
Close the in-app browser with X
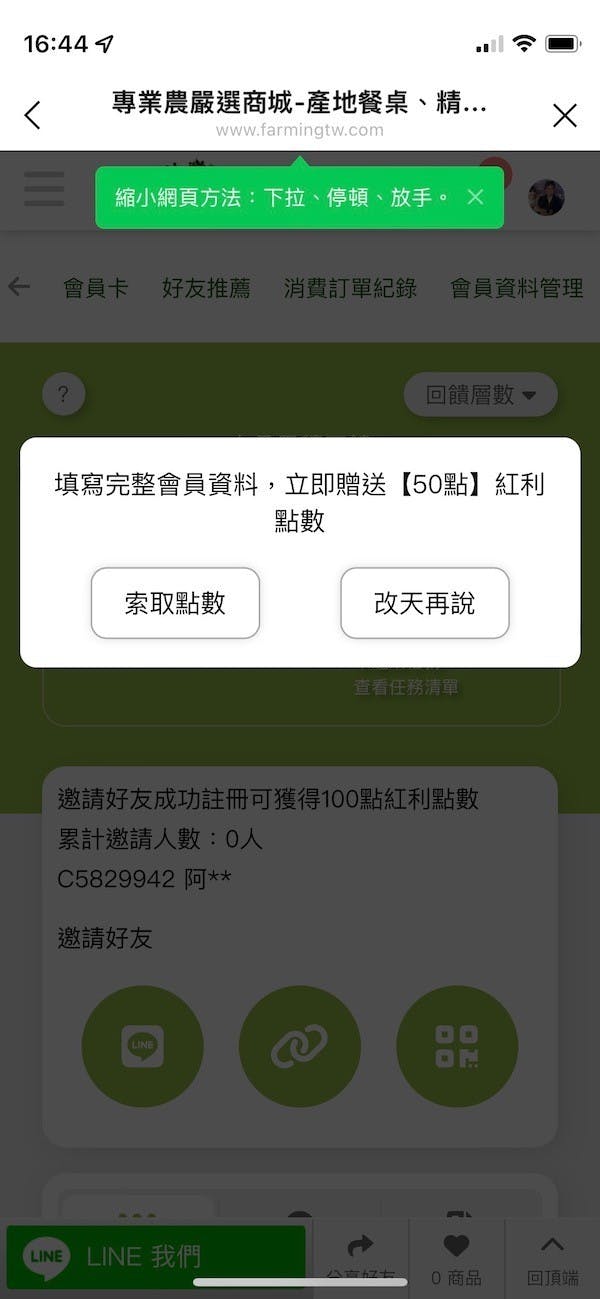click(565, 116)
